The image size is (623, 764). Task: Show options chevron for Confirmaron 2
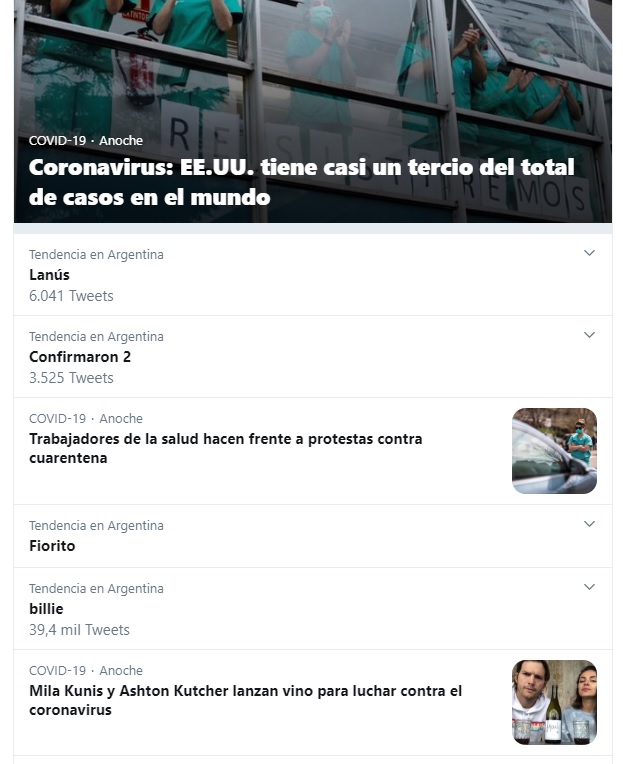(x=589, y=336)
